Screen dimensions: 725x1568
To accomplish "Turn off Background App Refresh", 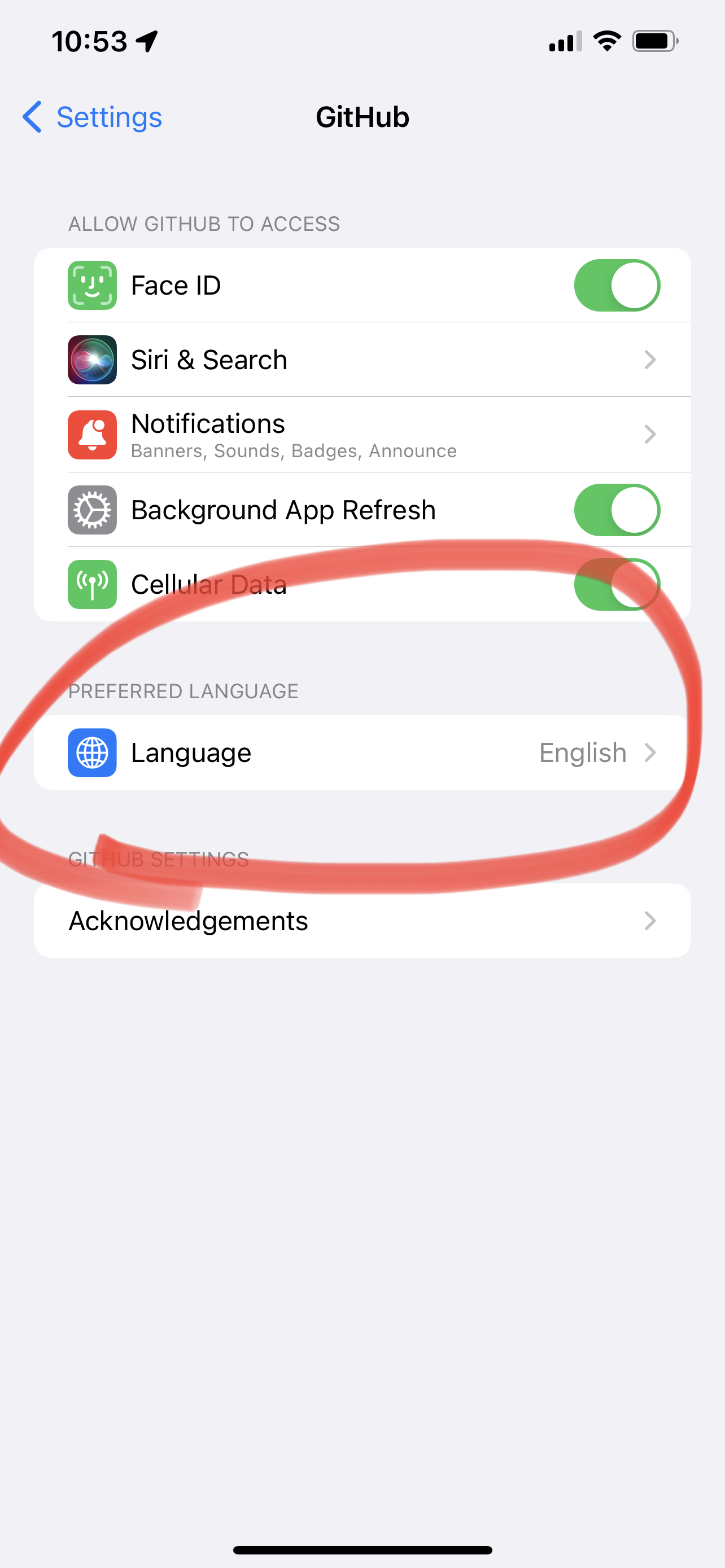I will point(616,510).
